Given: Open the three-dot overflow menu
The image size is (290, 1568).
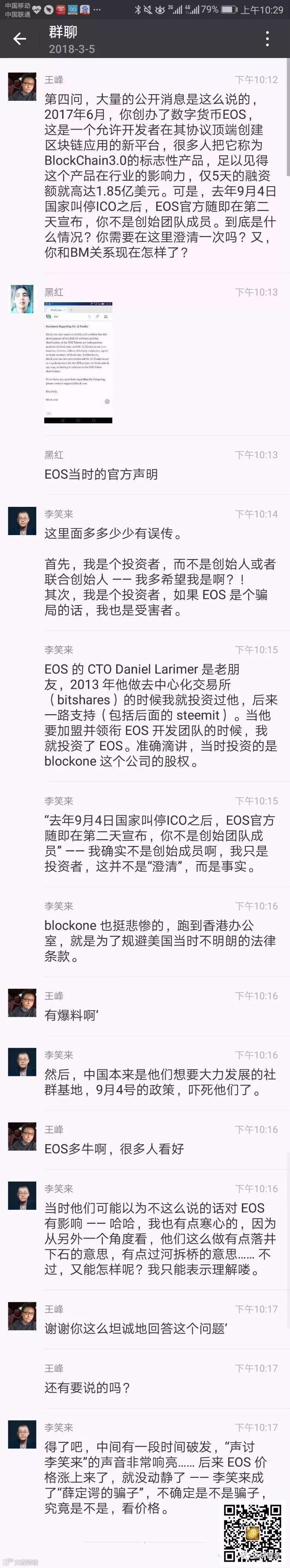Looking at the screenshot, I should pos(268,39).
